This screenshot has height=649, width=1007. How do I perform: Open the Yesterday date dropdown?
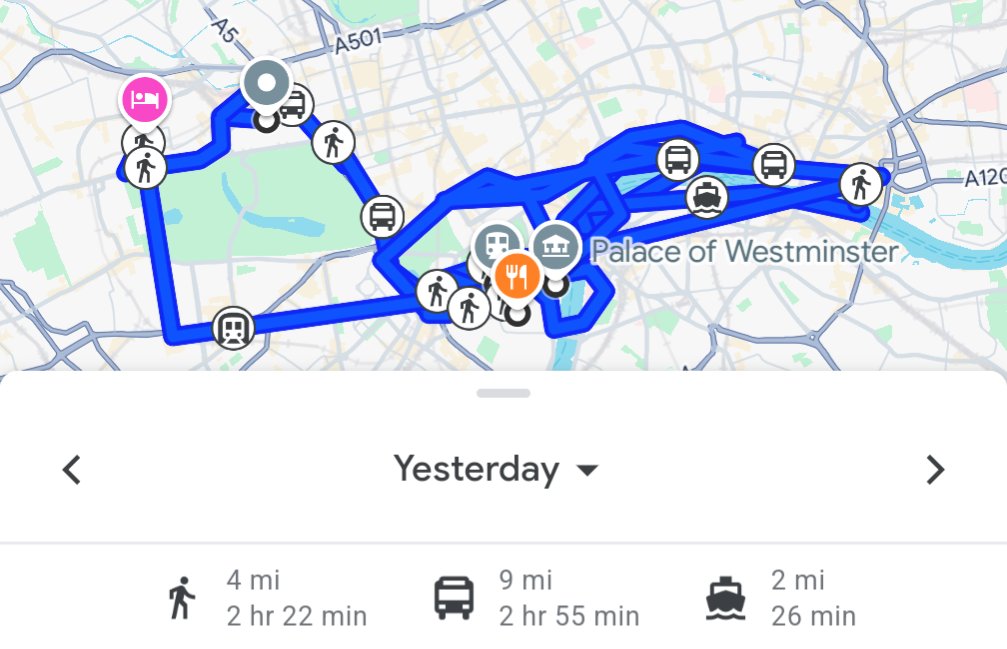click(x=496, y=469)
